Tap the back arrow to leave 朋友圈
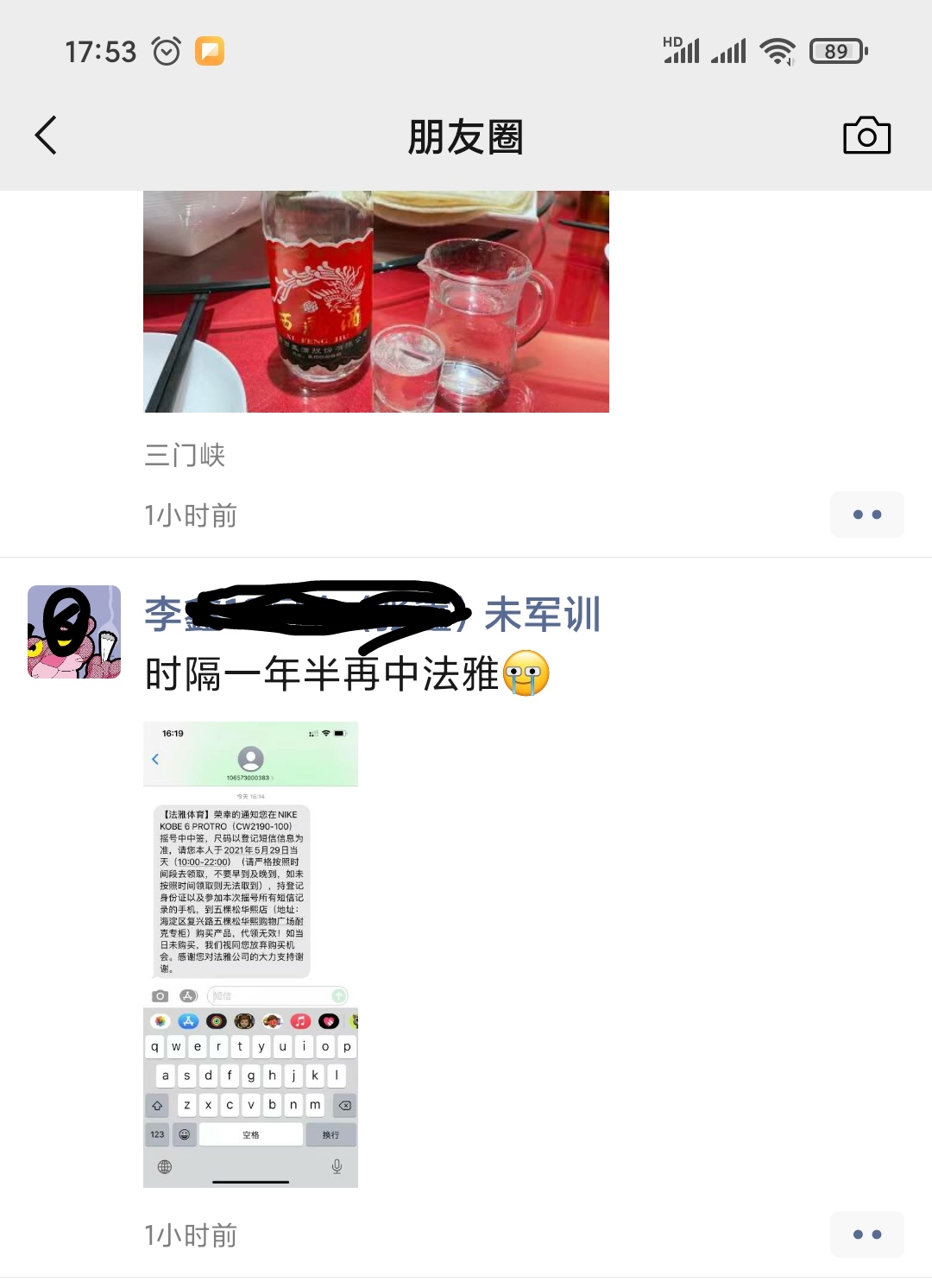The image size is (932, 1288). tap(45, 135)
